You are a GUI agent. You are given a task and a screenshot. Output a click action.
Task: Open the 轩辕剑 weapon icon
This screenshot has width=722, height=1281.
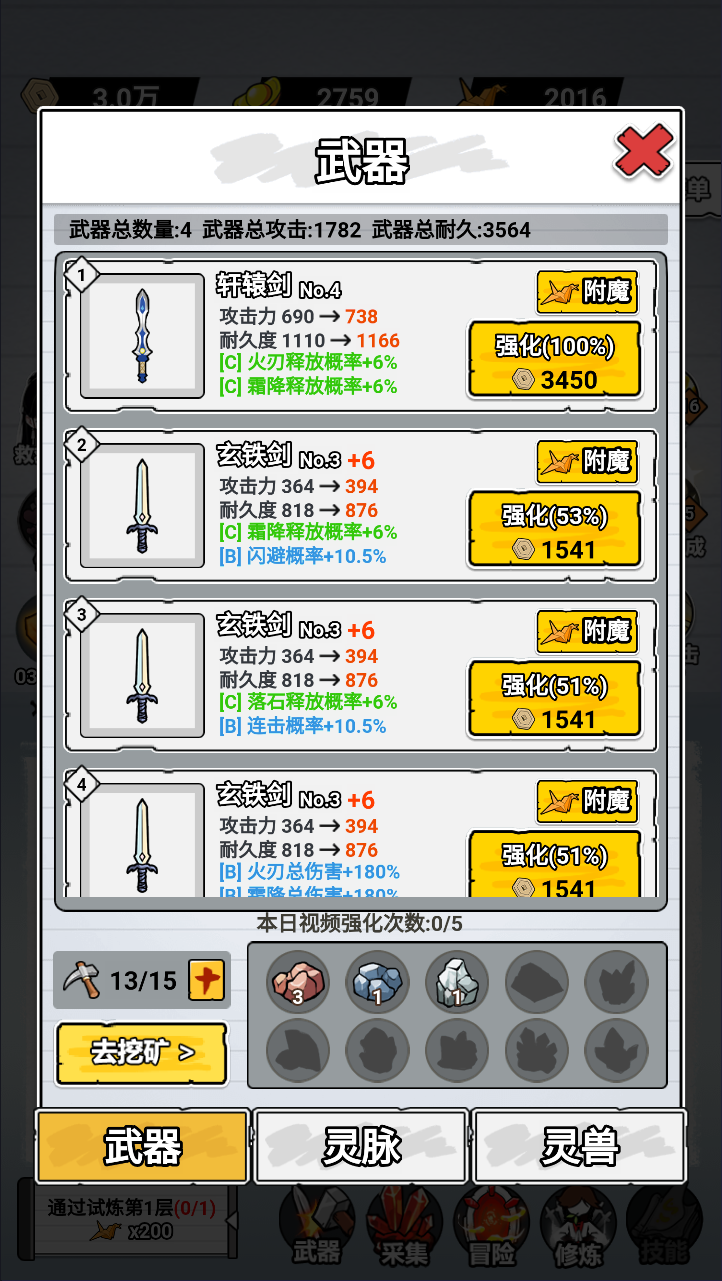point(142,336)
